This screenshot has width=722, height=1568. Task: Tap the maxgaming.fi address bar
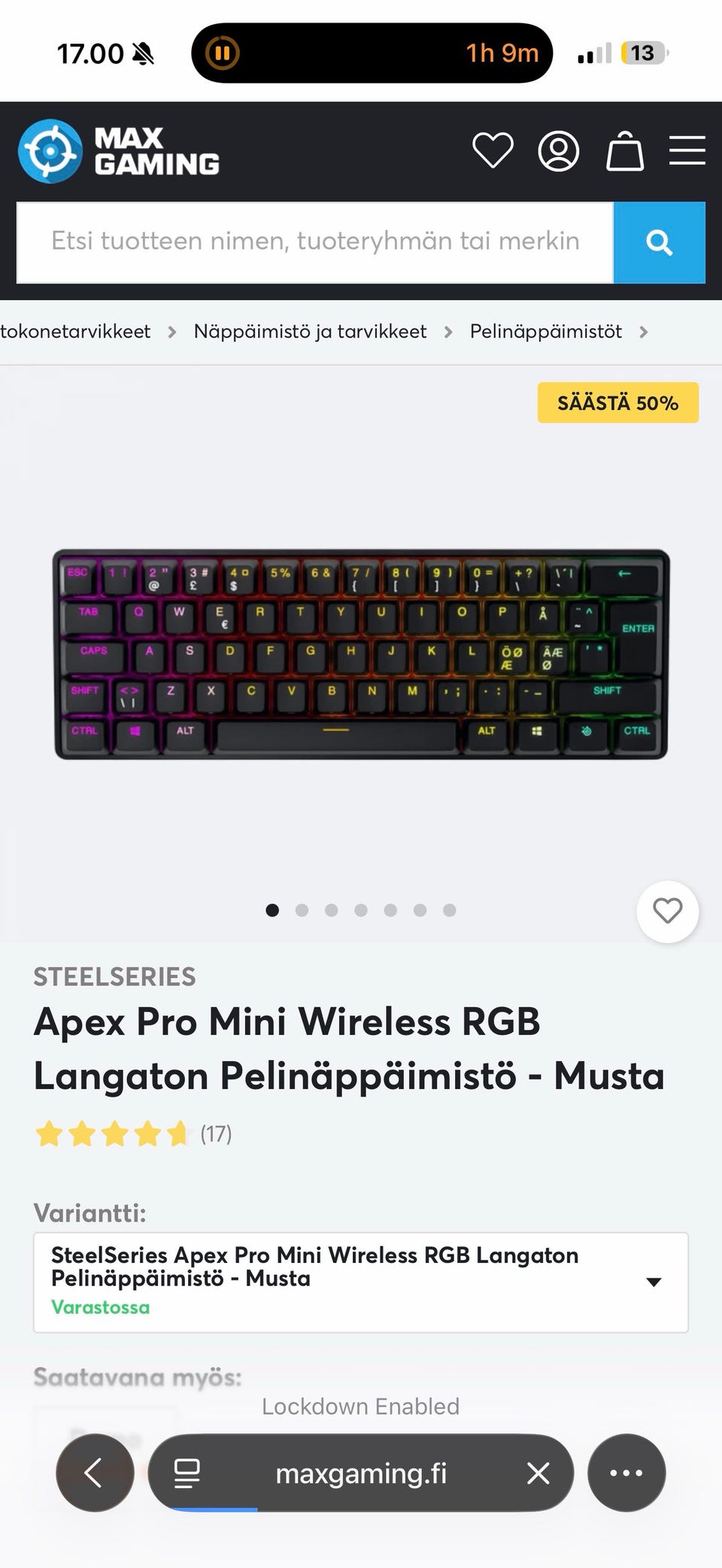[361, 1473]
